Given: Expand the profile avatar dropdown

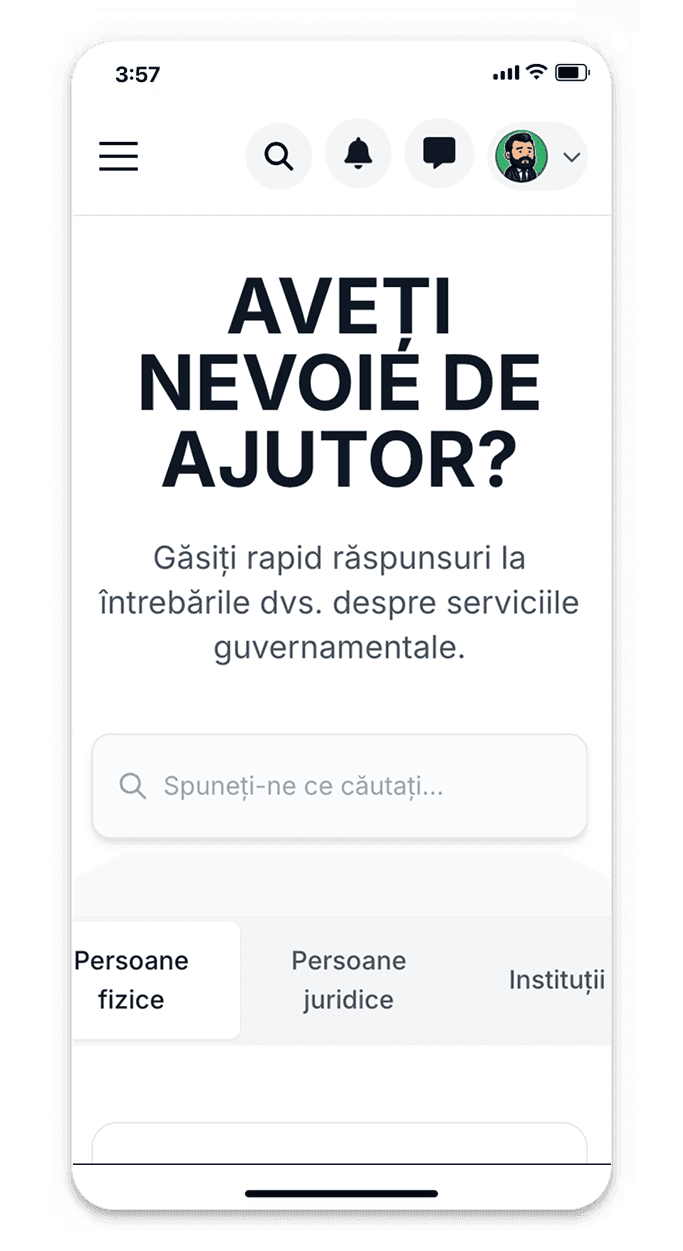Looking at the screenshot, I should click(538, 157).
